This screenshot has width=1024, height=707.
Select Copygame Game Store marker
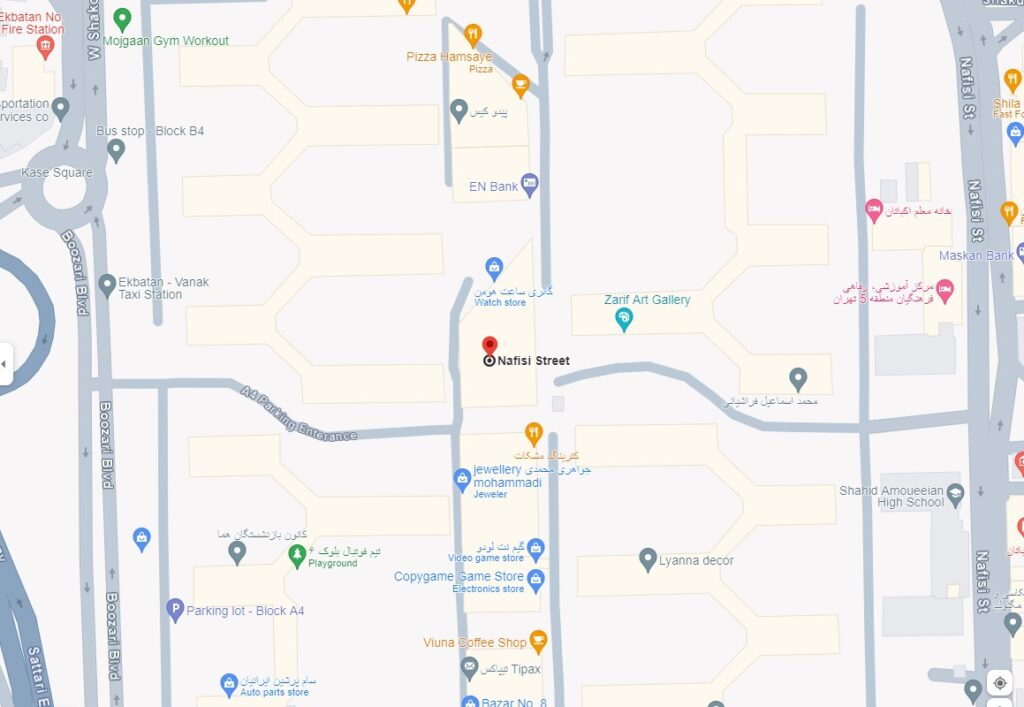[536, 579]
